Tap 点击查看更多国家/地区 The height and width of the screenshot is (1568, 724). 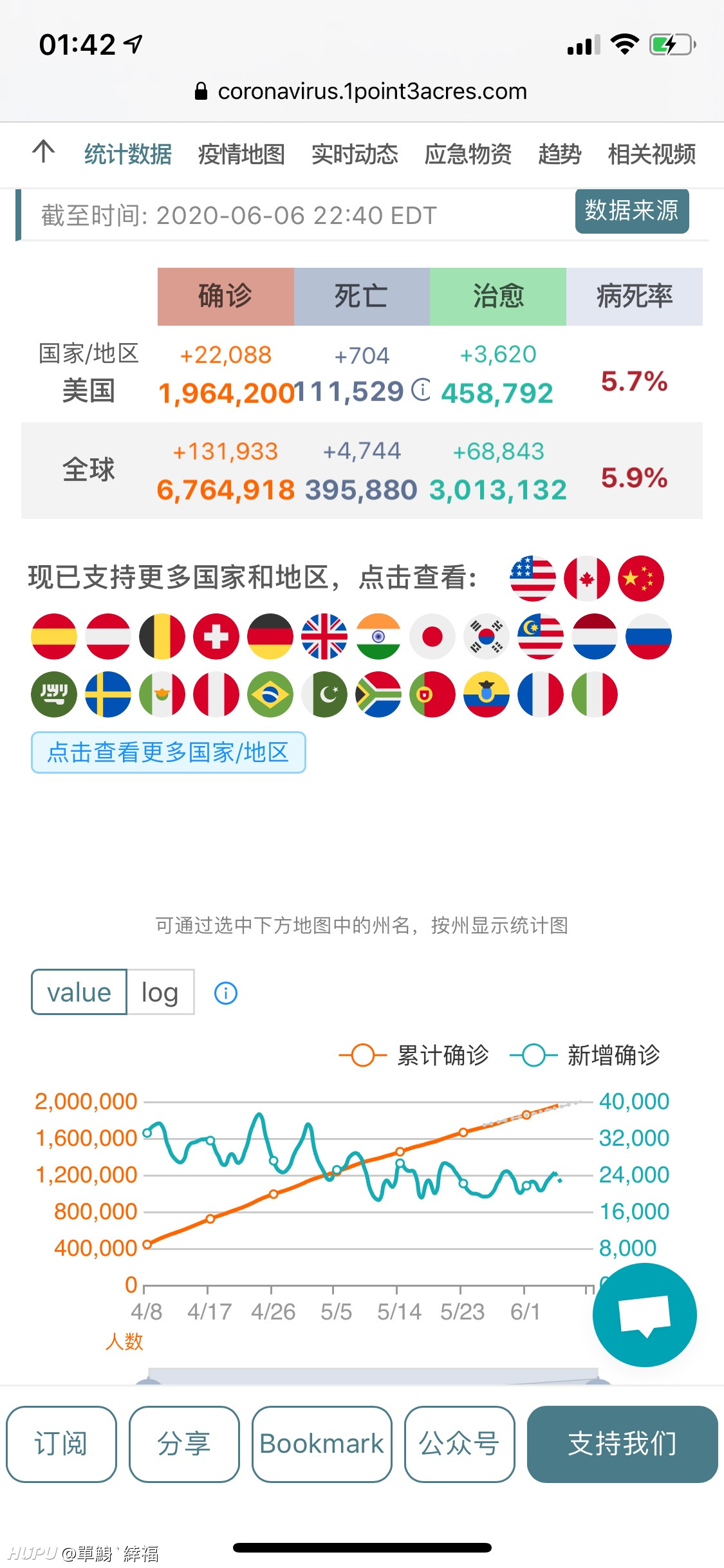click(x=168, y=752)
